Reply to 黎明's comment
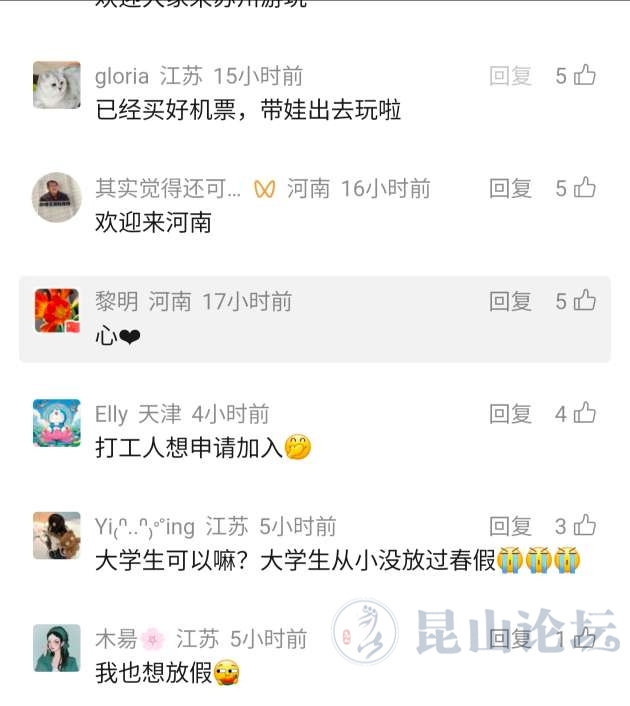The image size is (630, 706). tap(510, 301)
